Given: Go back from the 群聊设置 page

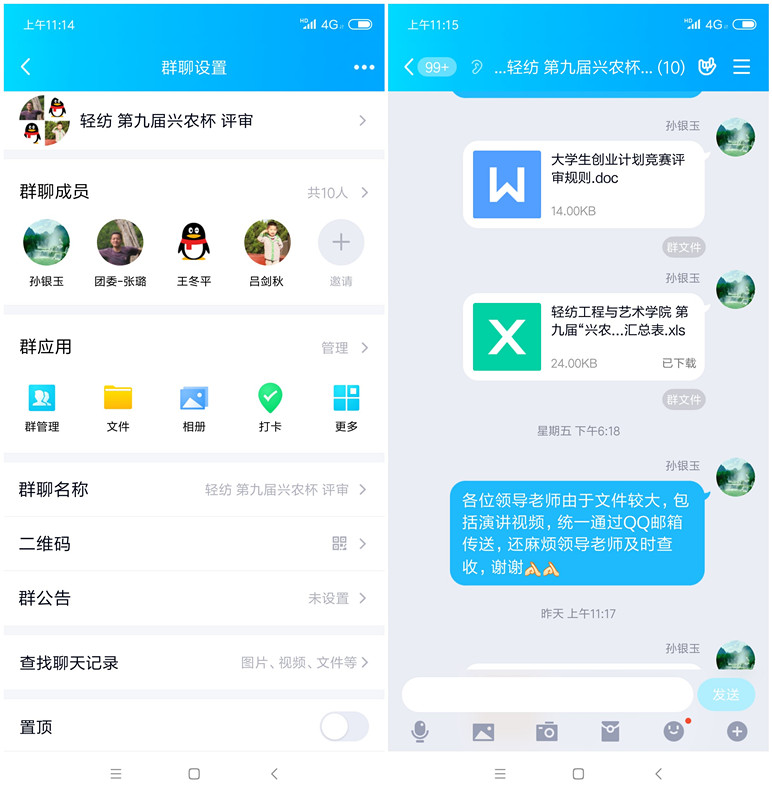Looking at the screenshot, I should coord(26,67).
